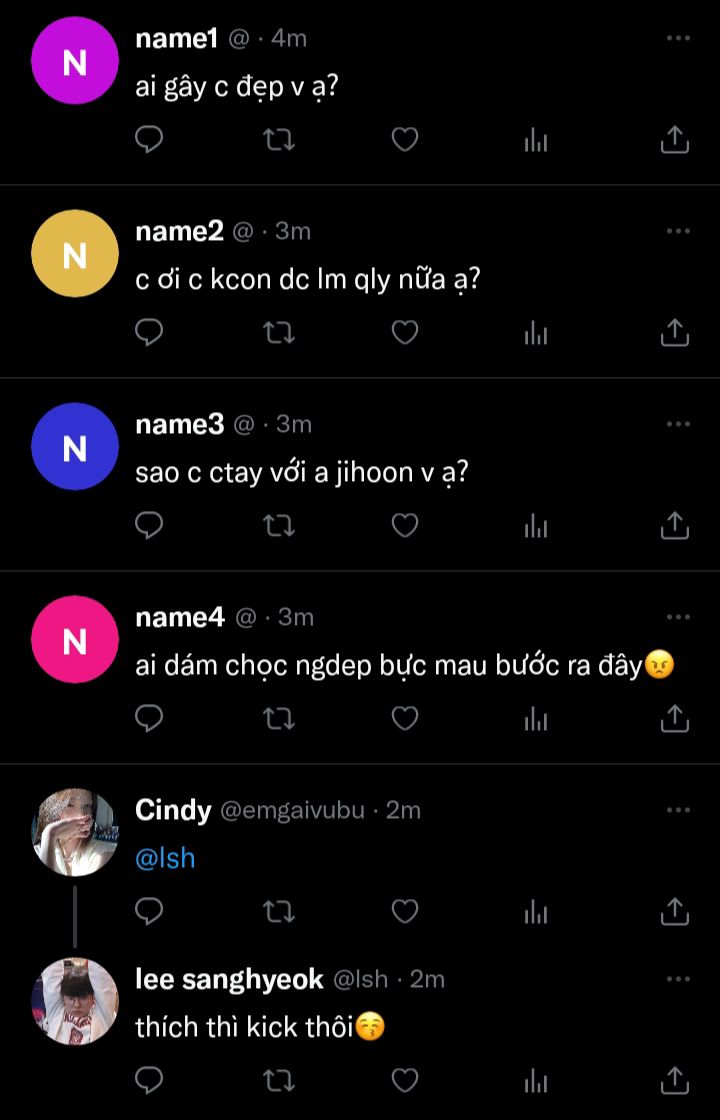720x1120 pixels.
Task: Open the @lsh mention in Cindy's tweet
Action: pos(165,858)
